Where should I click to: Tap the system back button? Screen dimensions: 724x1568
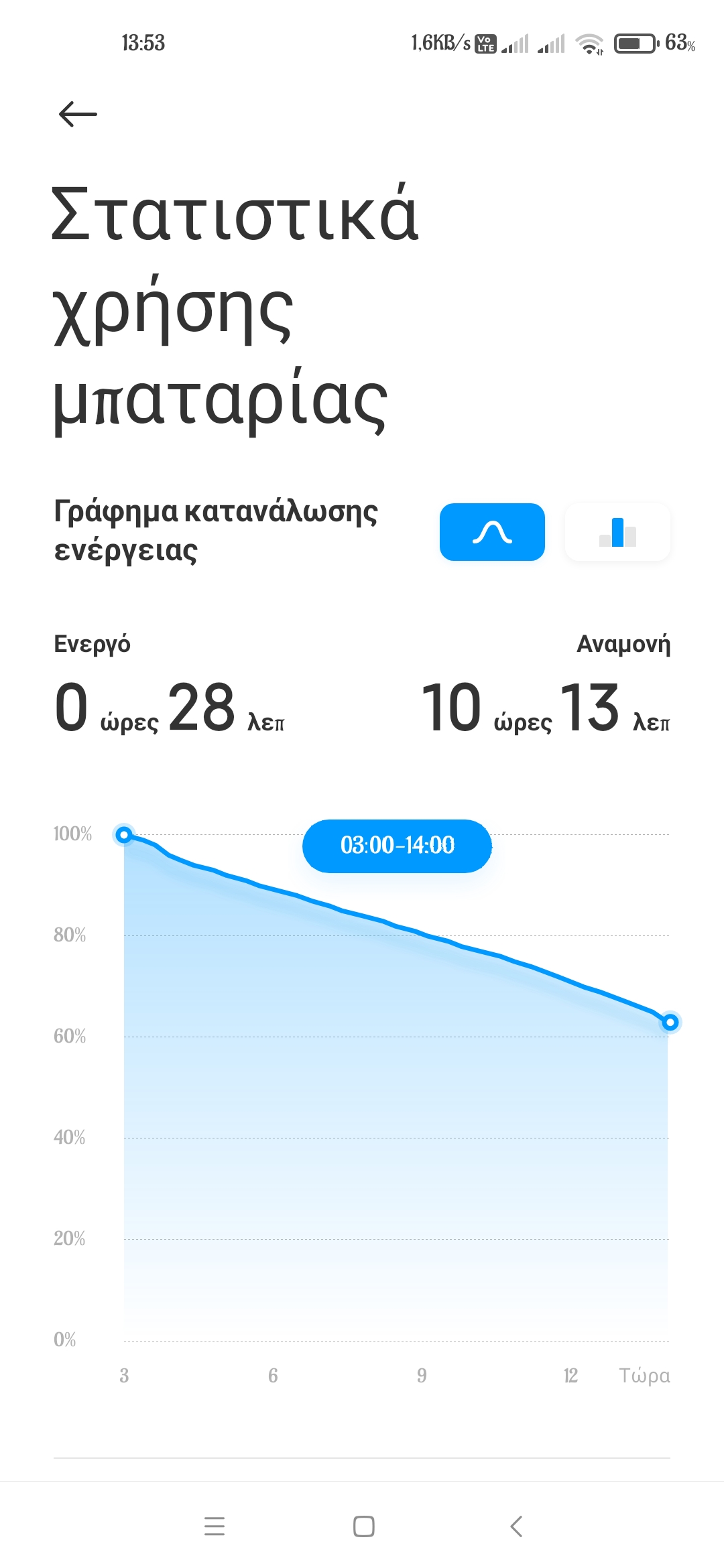point(516,1526)
